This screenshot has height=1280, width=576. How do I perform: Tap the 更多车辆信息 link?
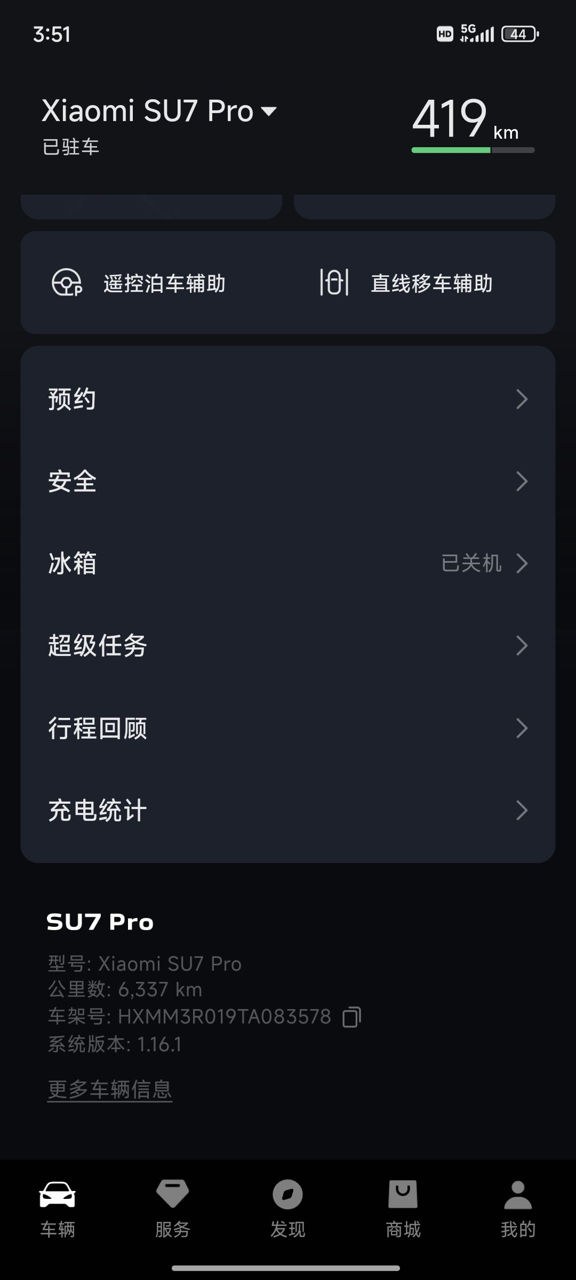[x=110, y=1089]
